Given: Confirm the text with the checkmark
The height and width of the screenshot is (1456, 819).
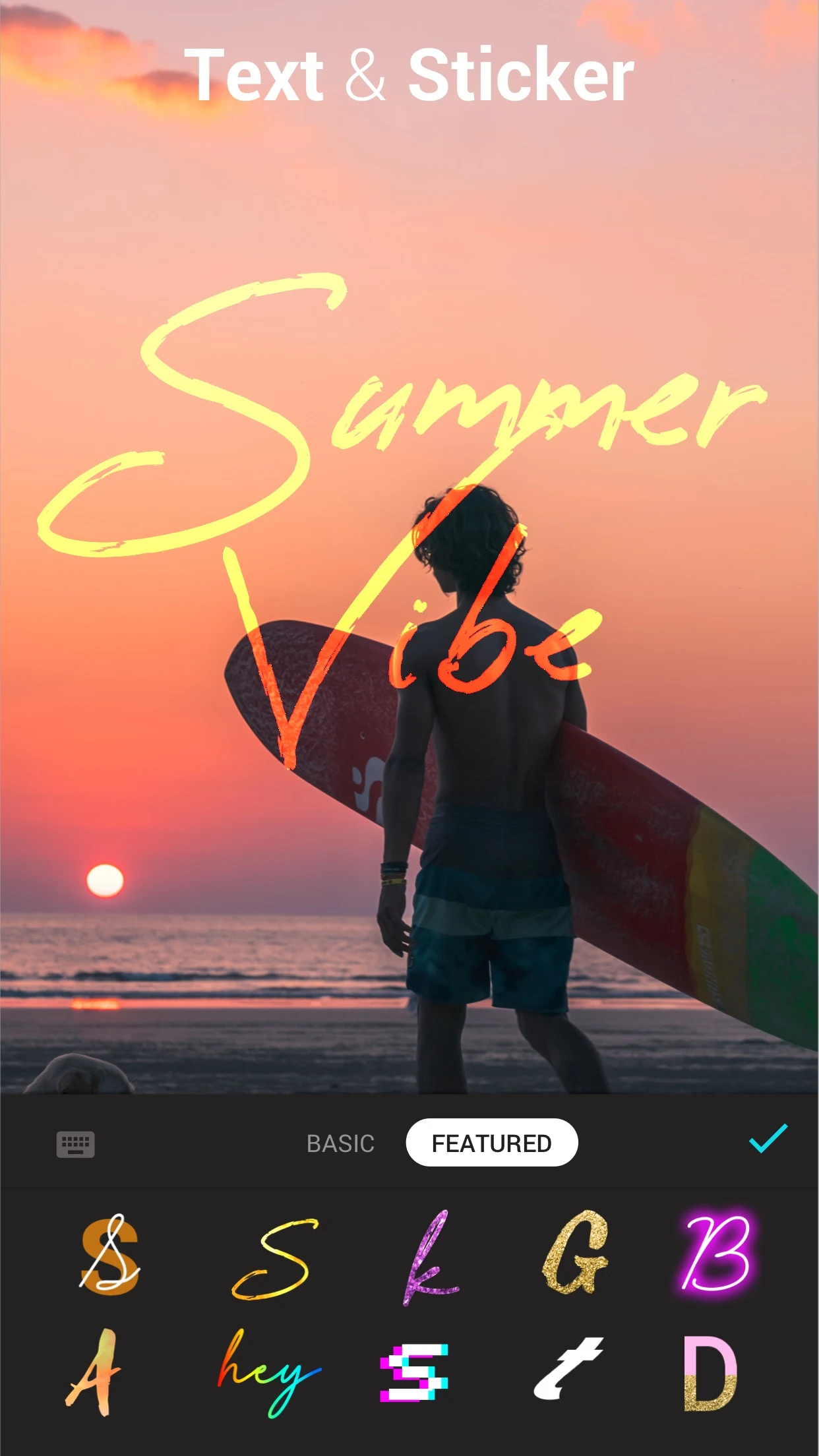Looking at the screenshot, I should tap(768, 1138).
